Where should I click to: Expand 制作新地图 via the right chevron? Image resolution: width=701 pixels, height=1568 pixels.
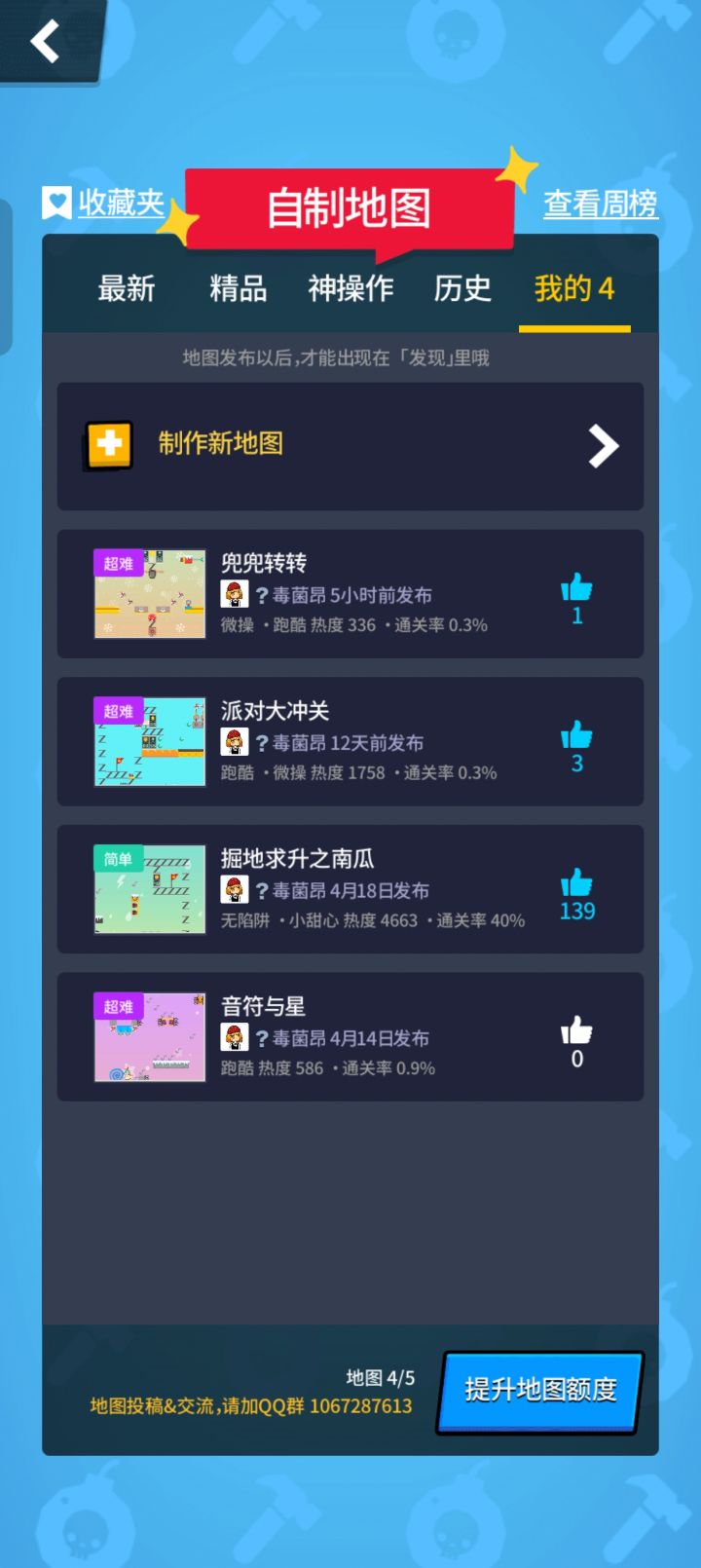click(x=604, y=446)
